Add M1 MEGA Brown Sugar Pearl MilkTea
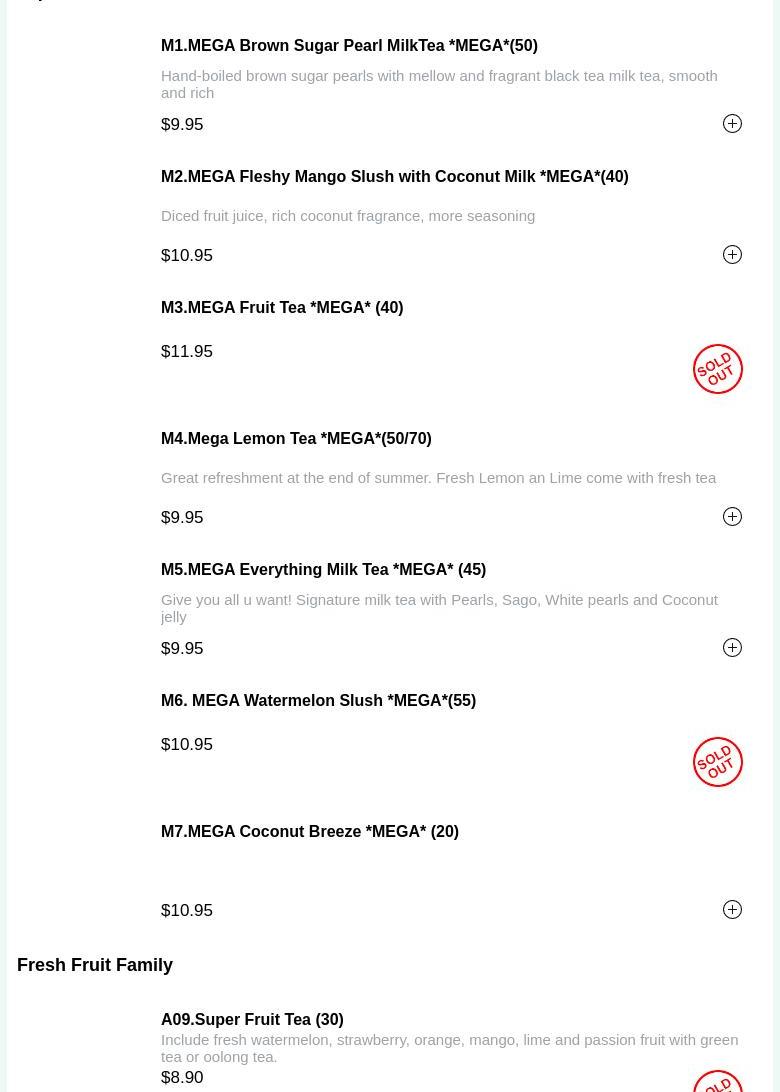This screenshot has width=780, height=1092. 732,124
